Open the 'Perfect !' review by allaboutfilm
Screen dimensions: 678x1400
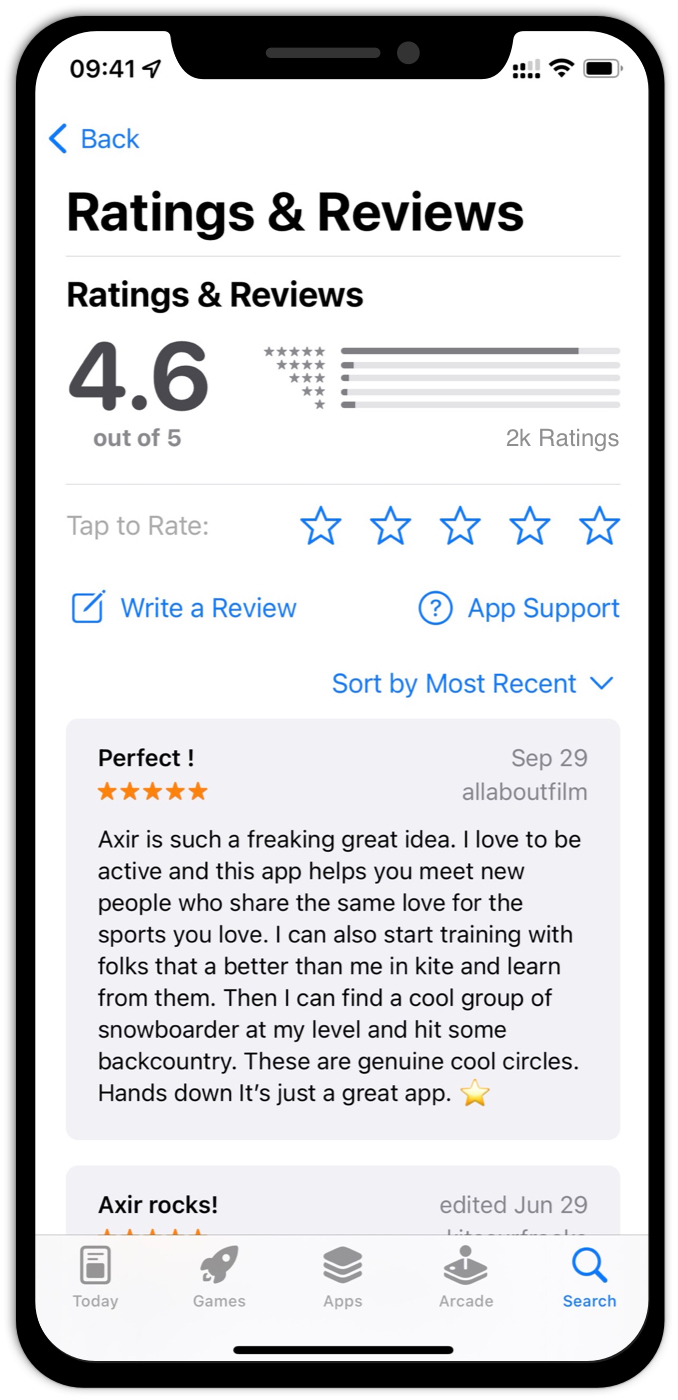342,929
